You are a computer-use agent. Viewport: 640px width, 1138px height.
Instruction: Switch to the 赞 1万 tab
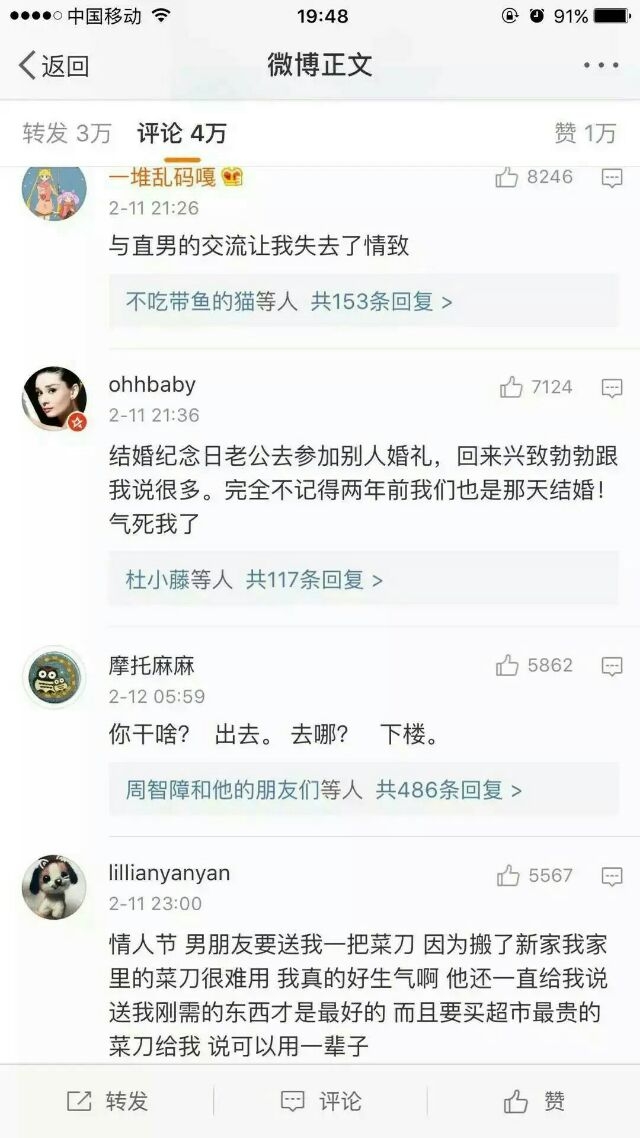coord(585,133)
